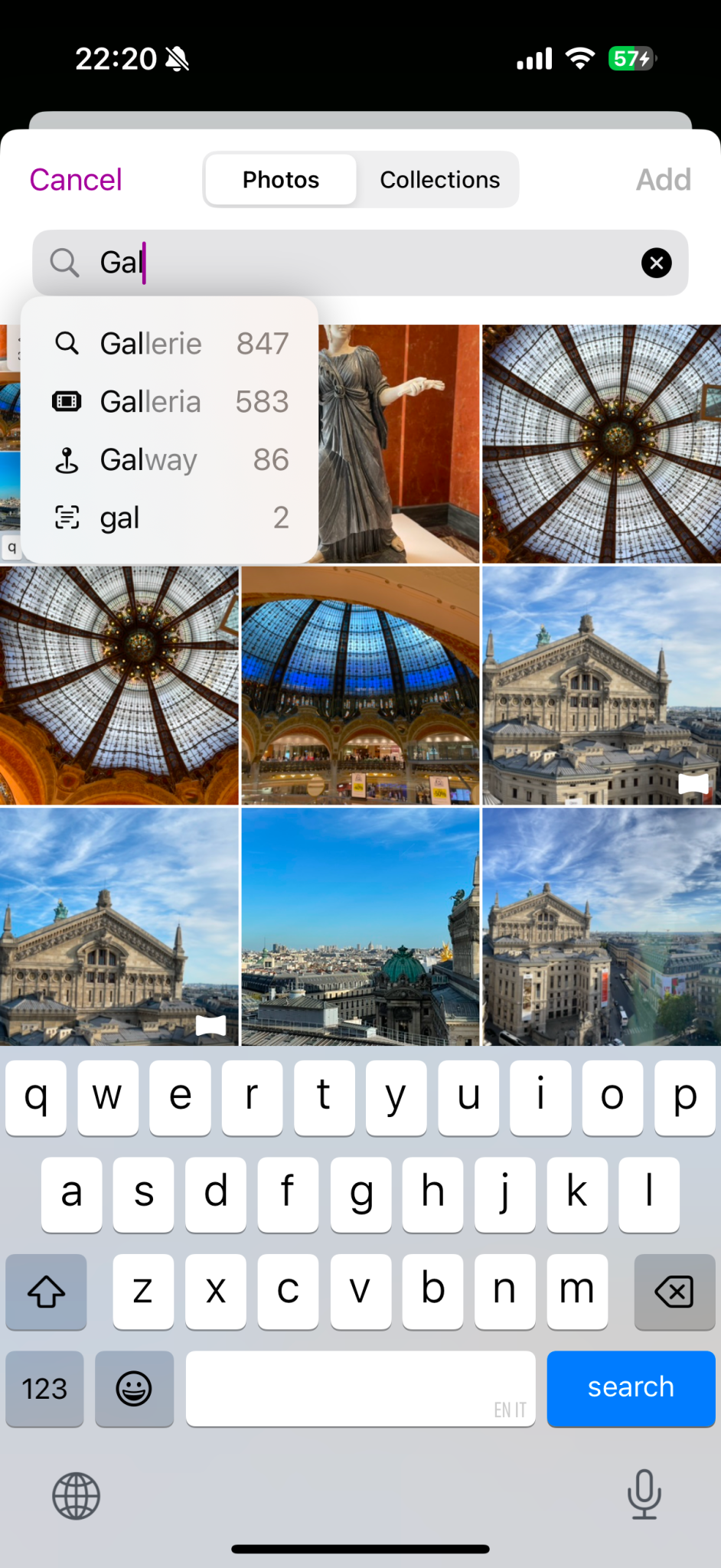Delete a character with backspace
Screen dimensions: 721x1568
coord(674,1292)
